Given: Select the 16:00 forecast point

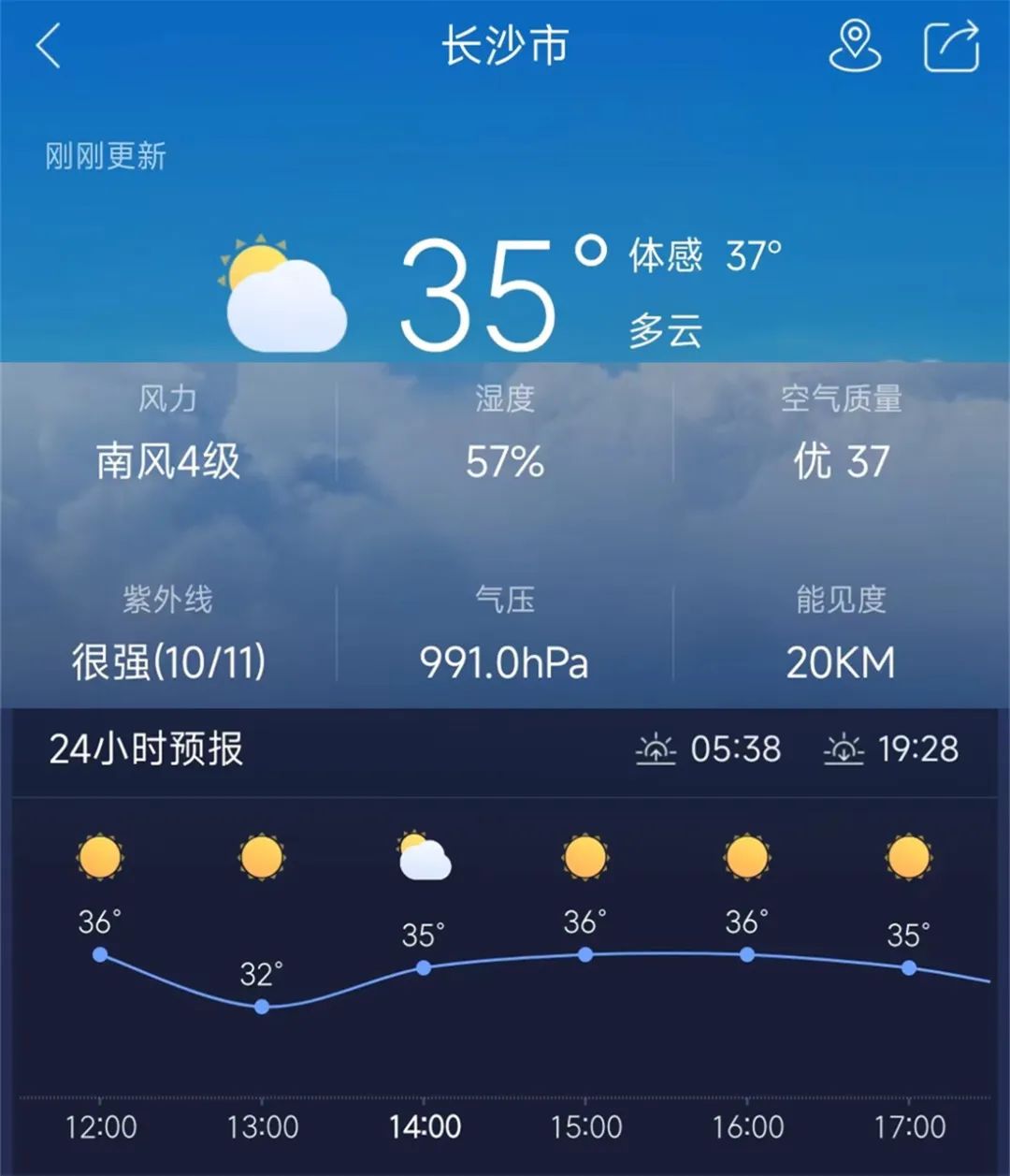Looking at the screenshot, I should [x=747, y=955].
